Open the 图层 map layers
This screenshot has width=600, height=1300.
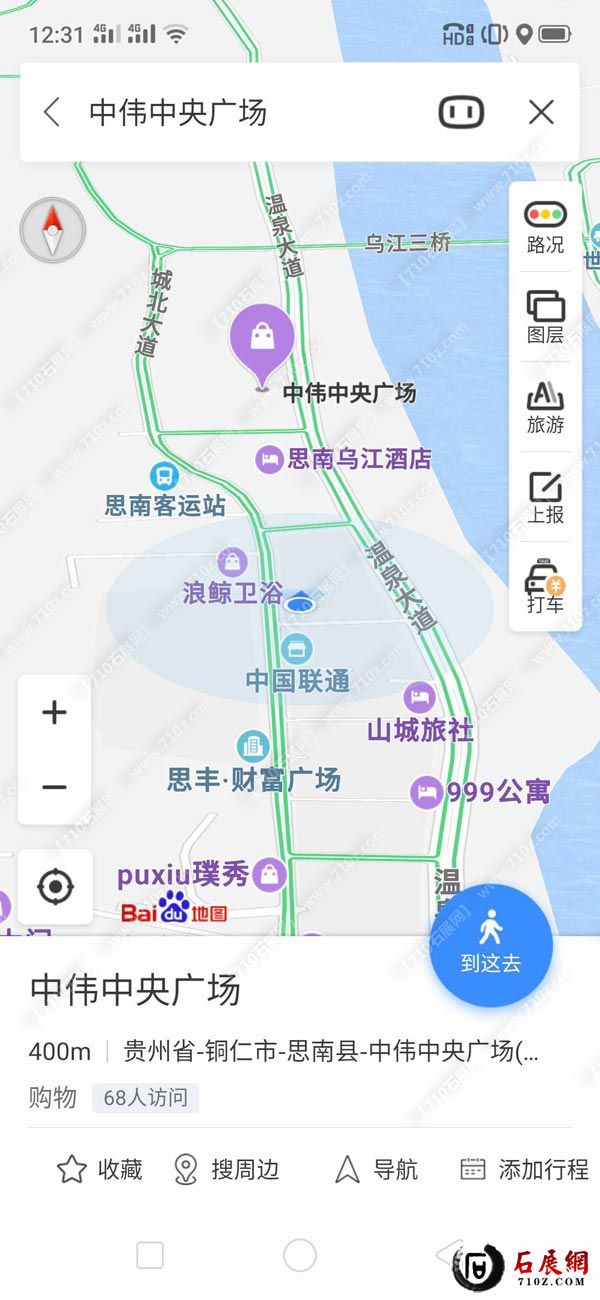(545, 317)
